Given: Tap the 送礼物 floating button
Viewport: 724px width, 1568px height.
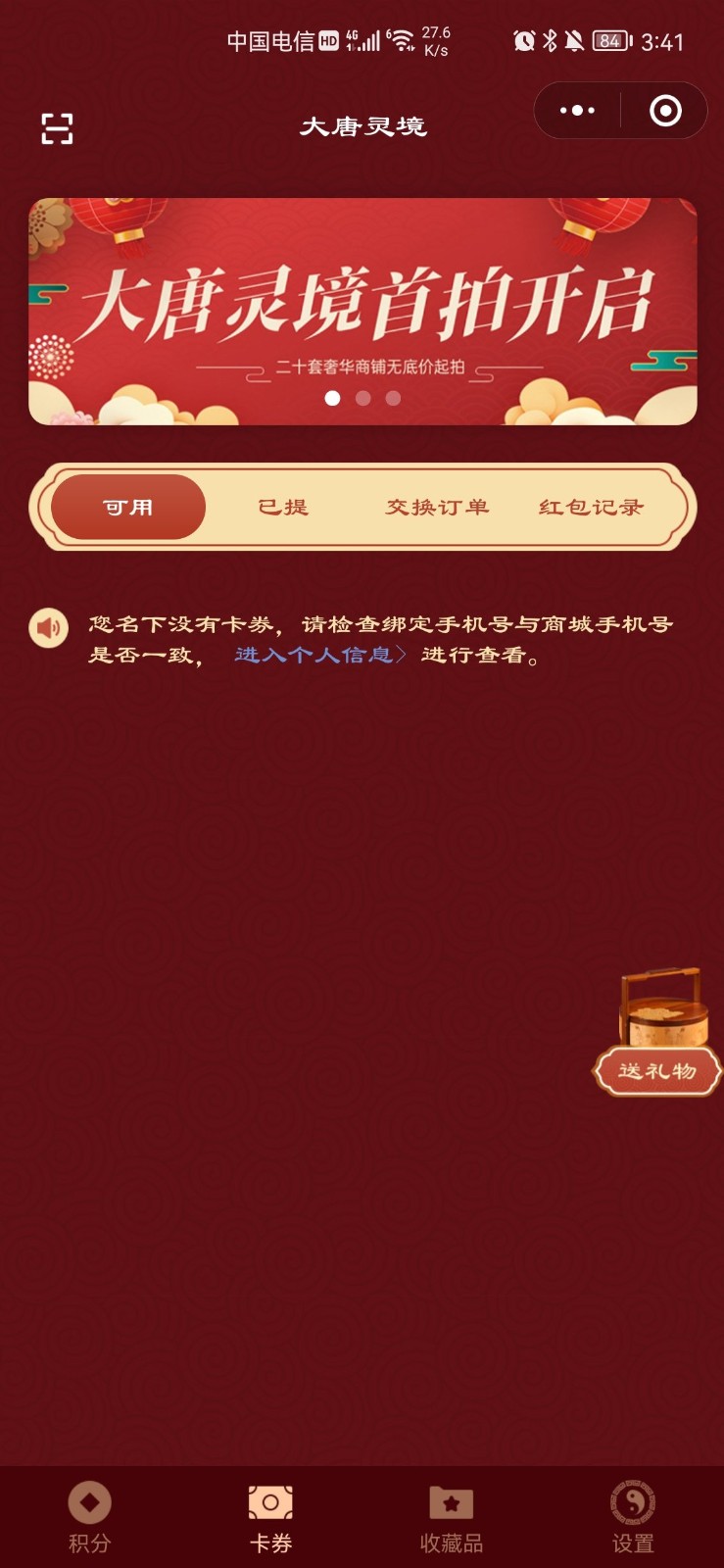Looking at the screenshot, I should (x=657, y=1069).
